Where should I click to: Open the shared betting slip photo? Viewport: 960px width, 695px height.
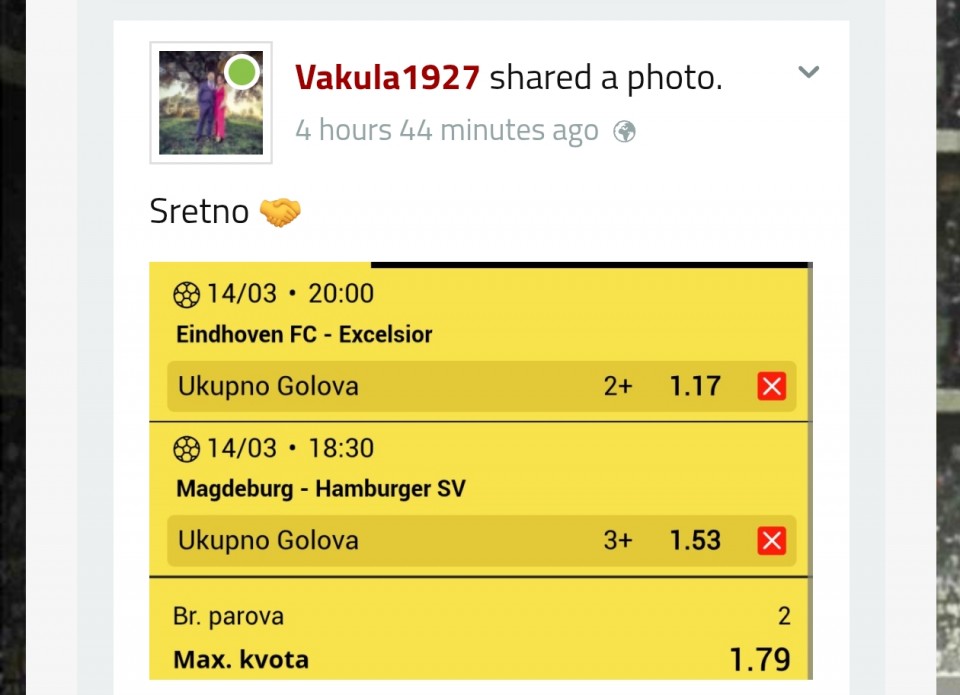(x=480, y=470)
